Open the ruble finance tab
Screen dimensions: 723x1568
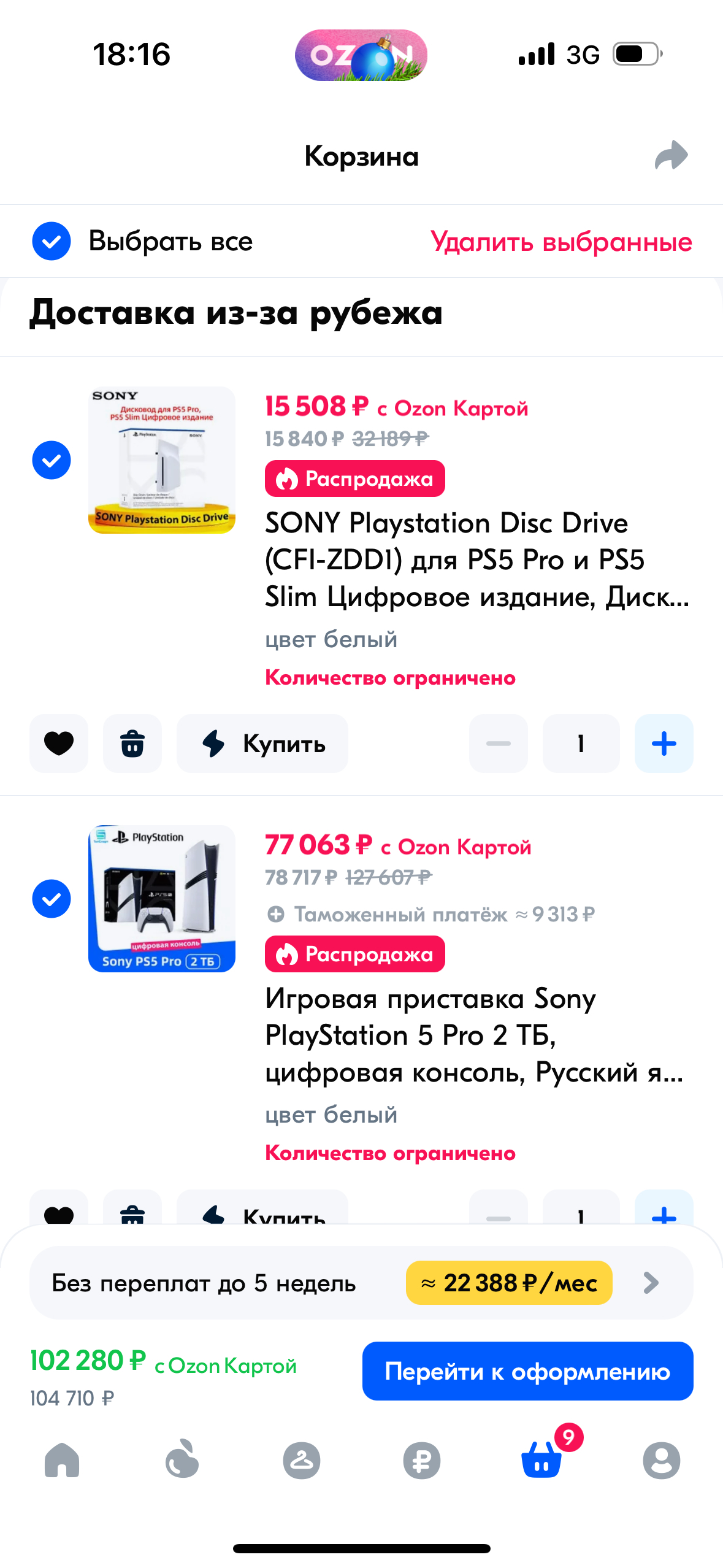click(x=422, y=1459)
